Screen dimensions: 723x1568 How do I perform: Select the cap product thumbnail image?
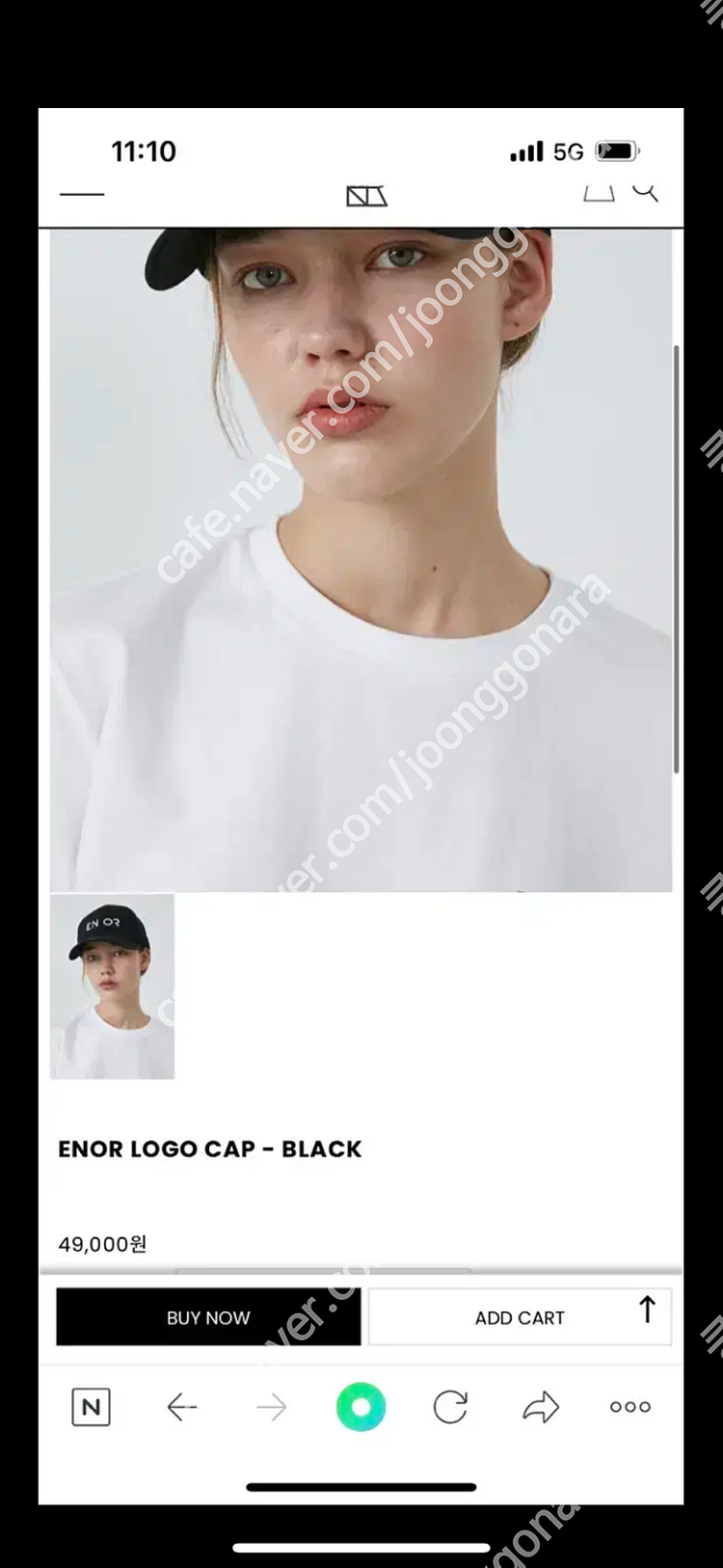[112, 986]
